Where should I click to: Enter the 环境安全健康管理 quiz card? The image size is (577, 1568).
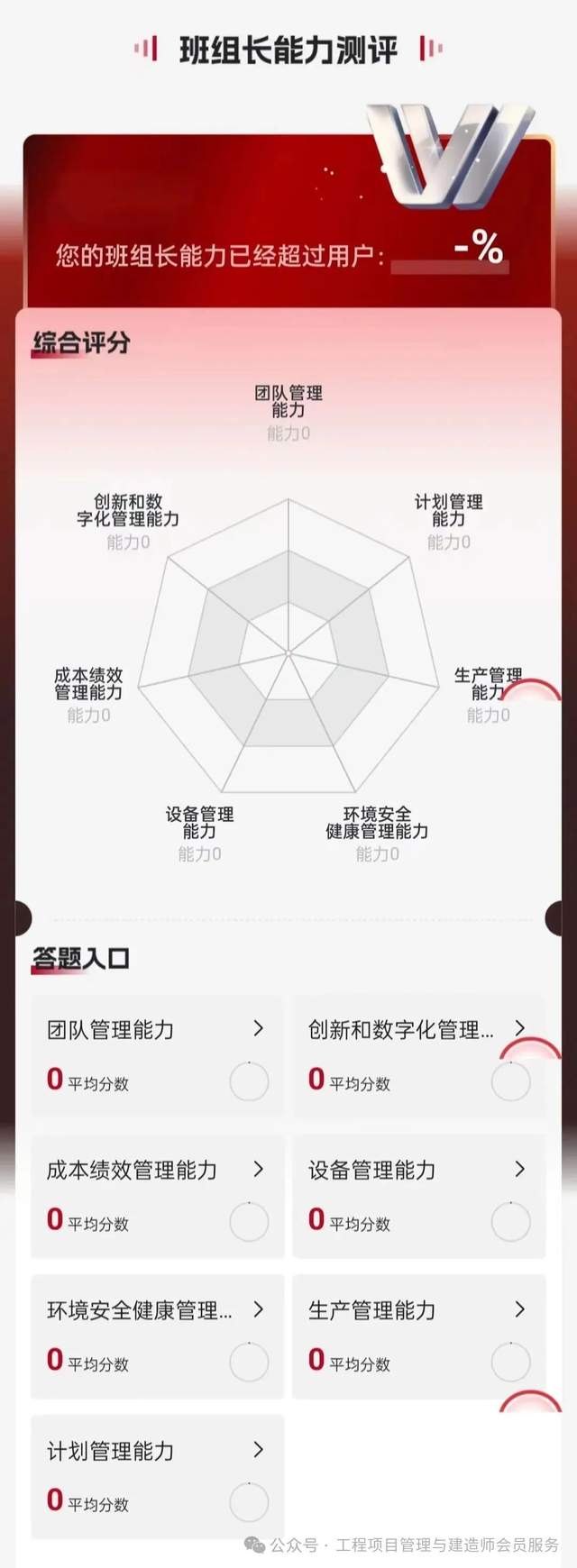tap(157, 1336)
